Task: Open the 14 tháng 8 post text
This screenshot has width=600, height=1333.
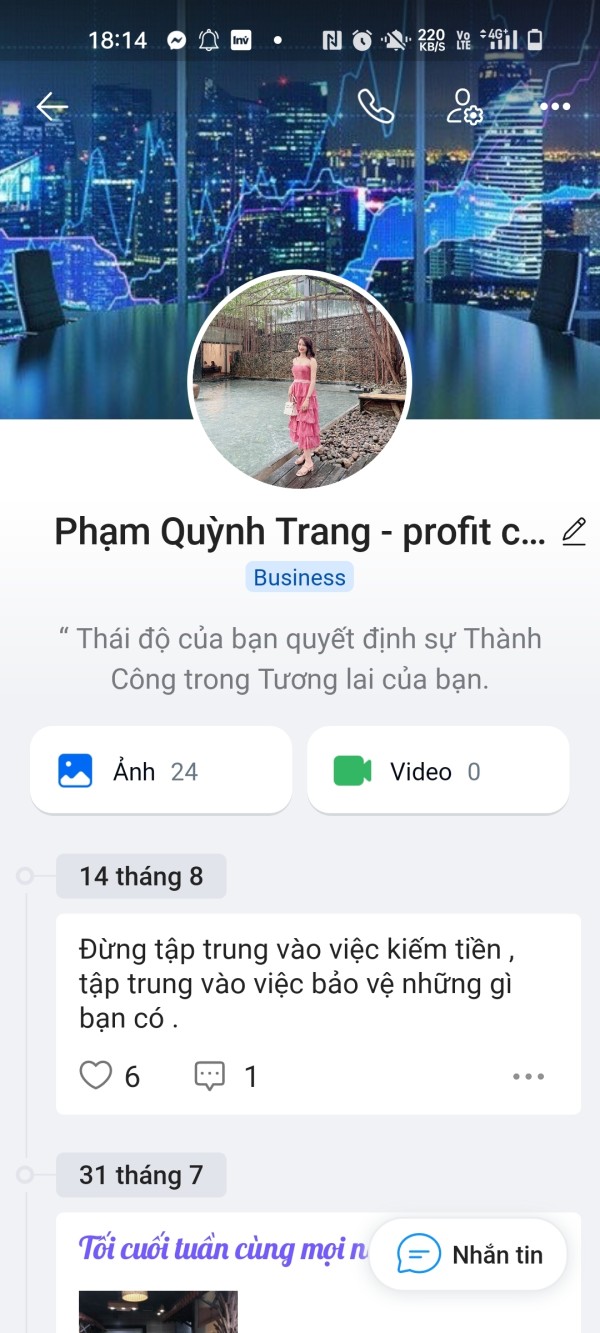Action: coord(296,984)
